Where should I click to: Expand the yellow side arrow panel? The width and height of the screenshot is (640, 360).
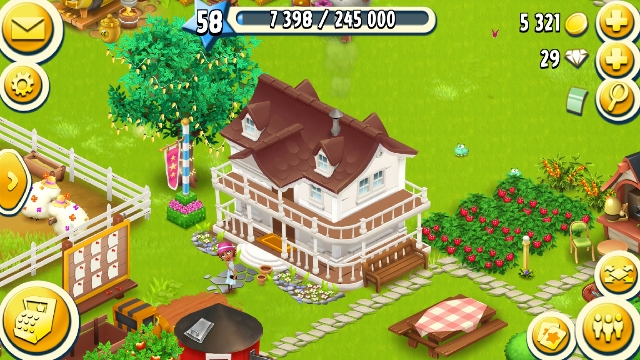[x=13, y=181]
